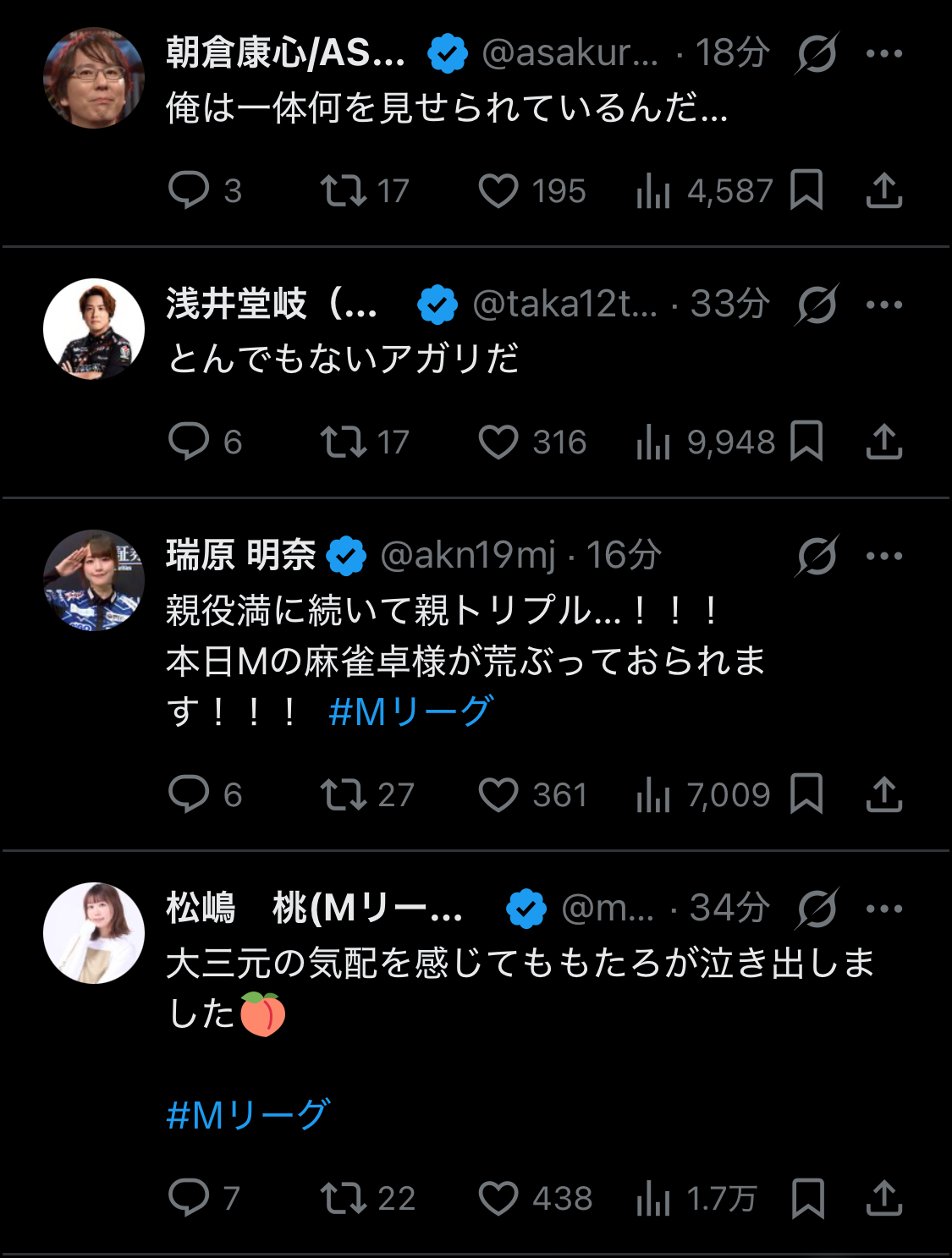Reply to 朝倉康心's post
This screenshot has height=1258, width=952.
[189, 191]
